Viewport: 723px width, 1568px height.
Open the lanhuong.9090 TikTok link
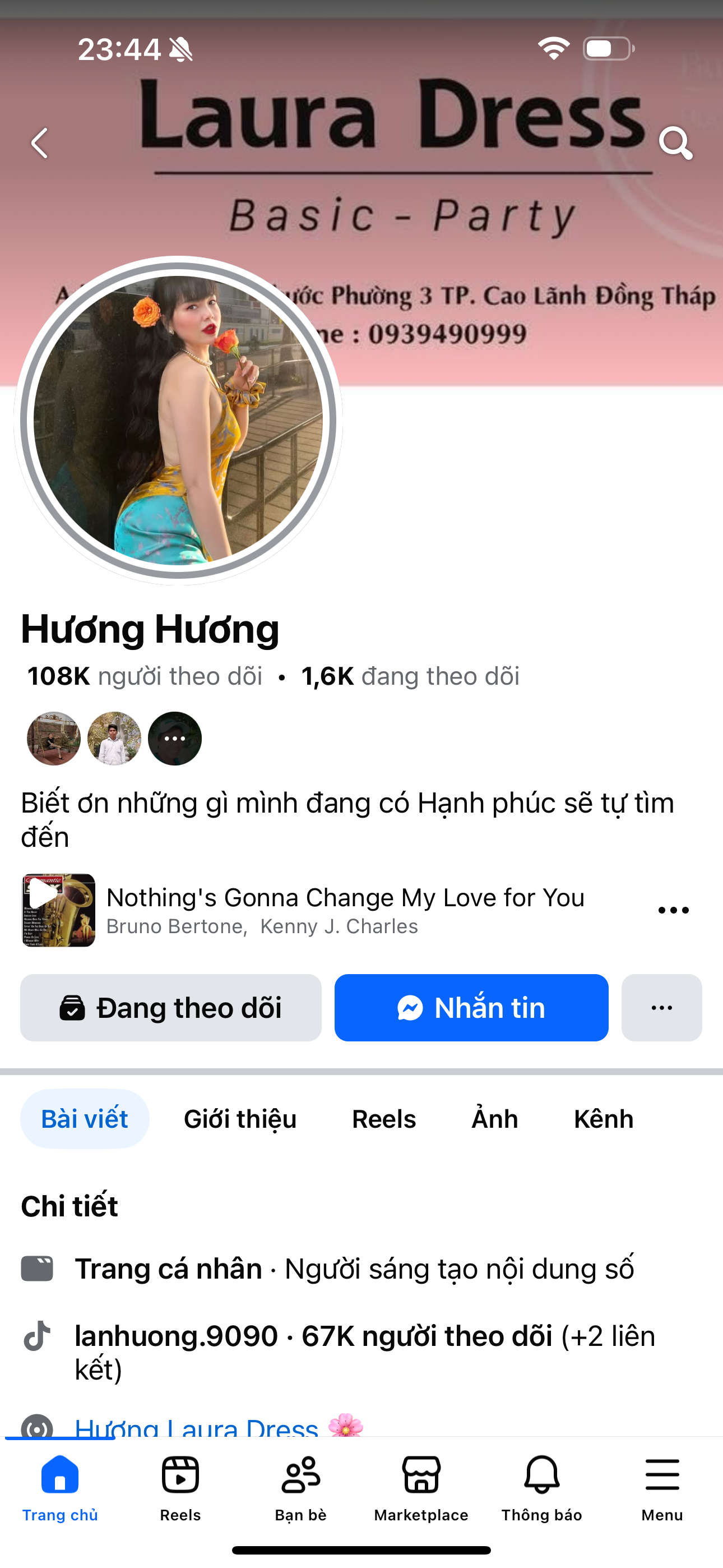click(177, 1337)
